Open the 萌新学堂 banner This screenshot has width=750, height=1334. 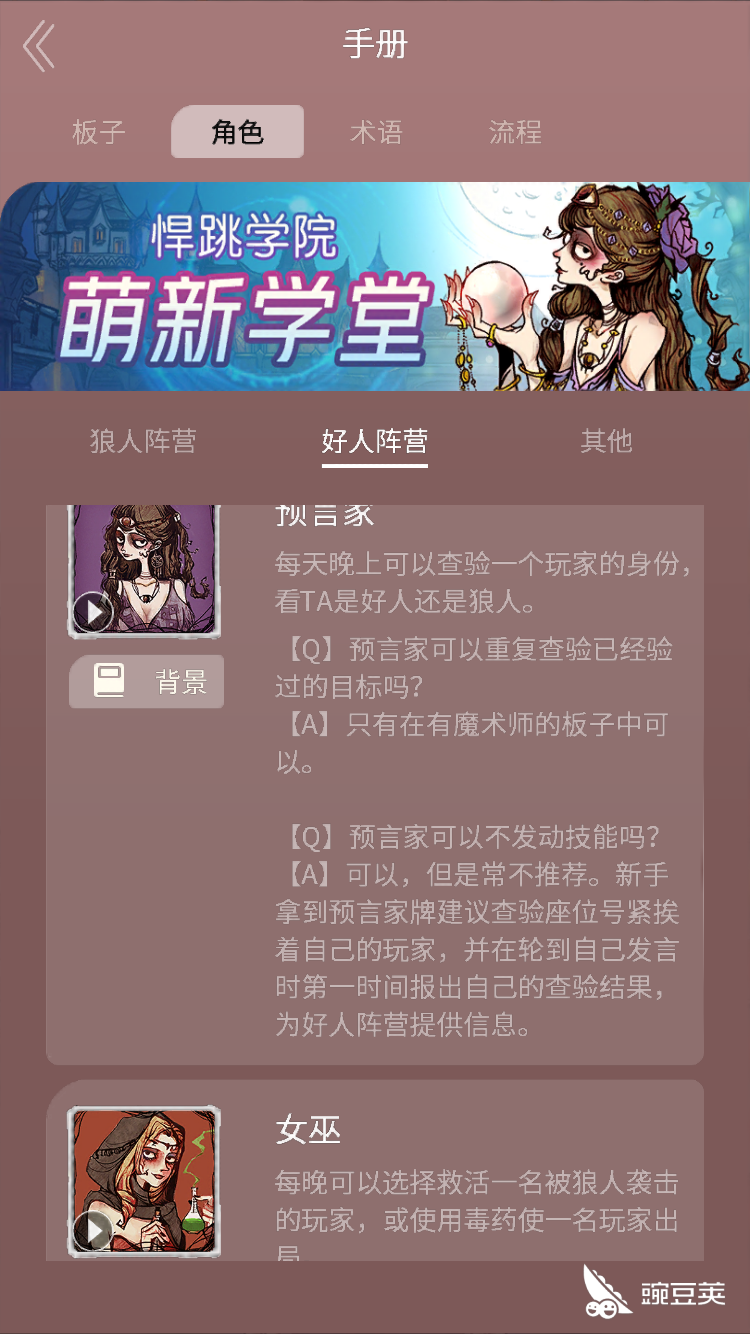(375, 286)
